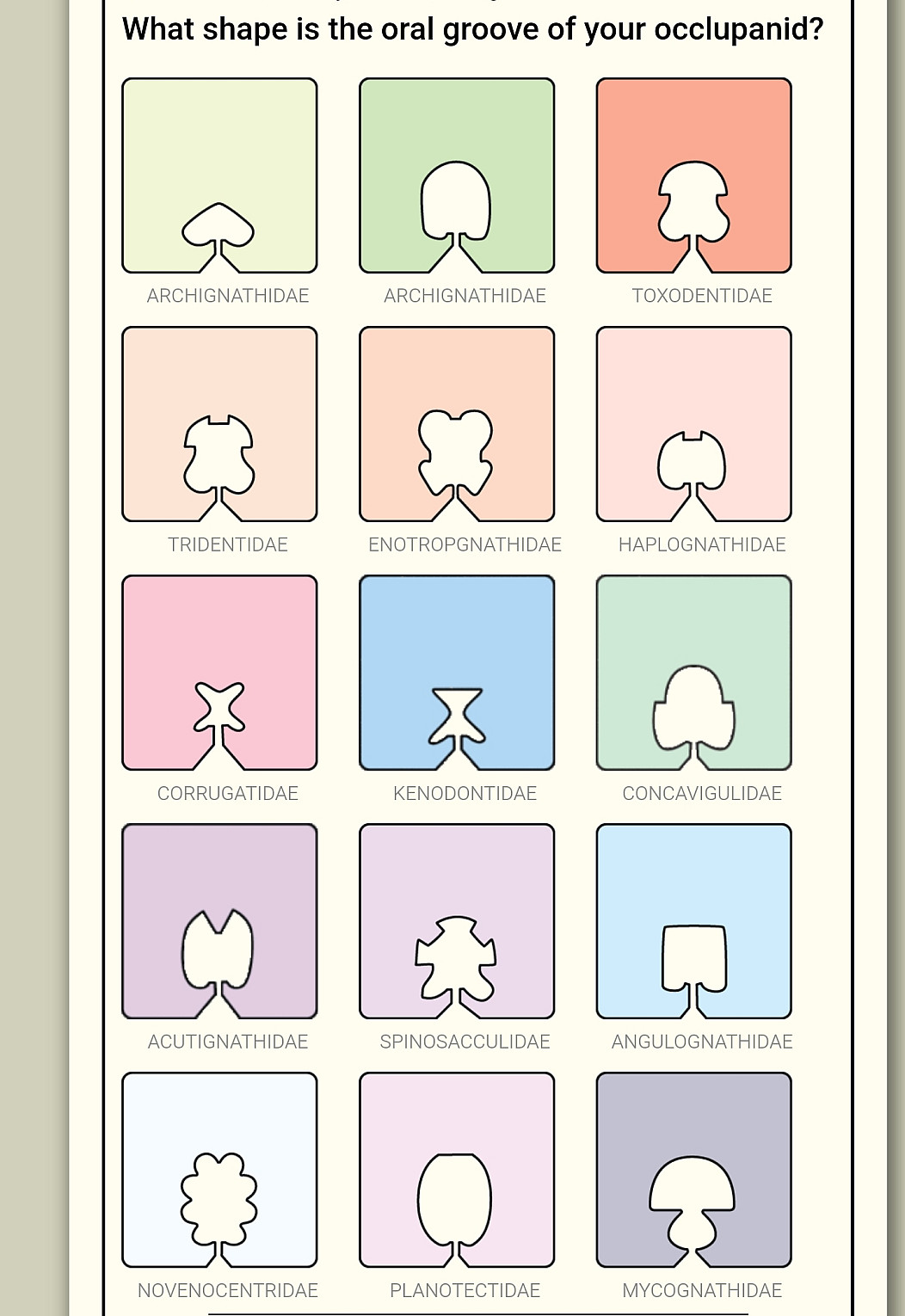Tap the HAPLOGNATHIDAE groove tile

point(693,424)
